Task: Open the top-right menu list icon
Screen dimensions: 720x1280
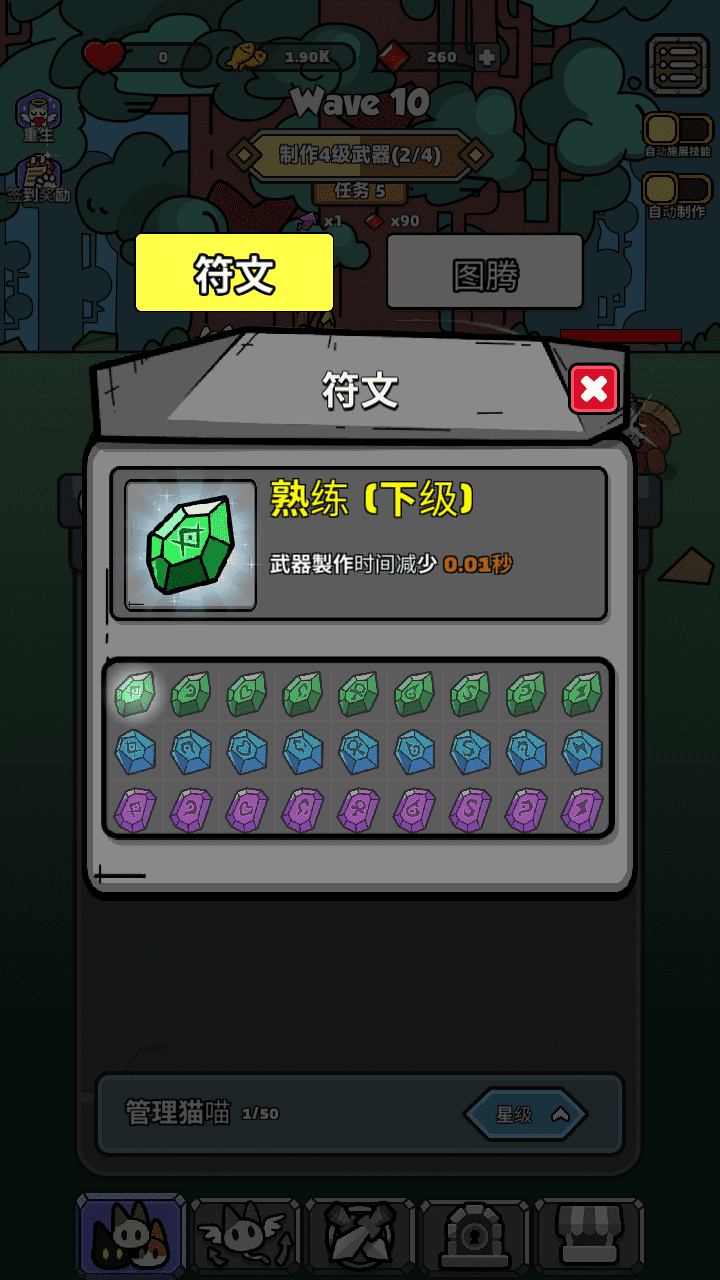Action: pos(677,64)
